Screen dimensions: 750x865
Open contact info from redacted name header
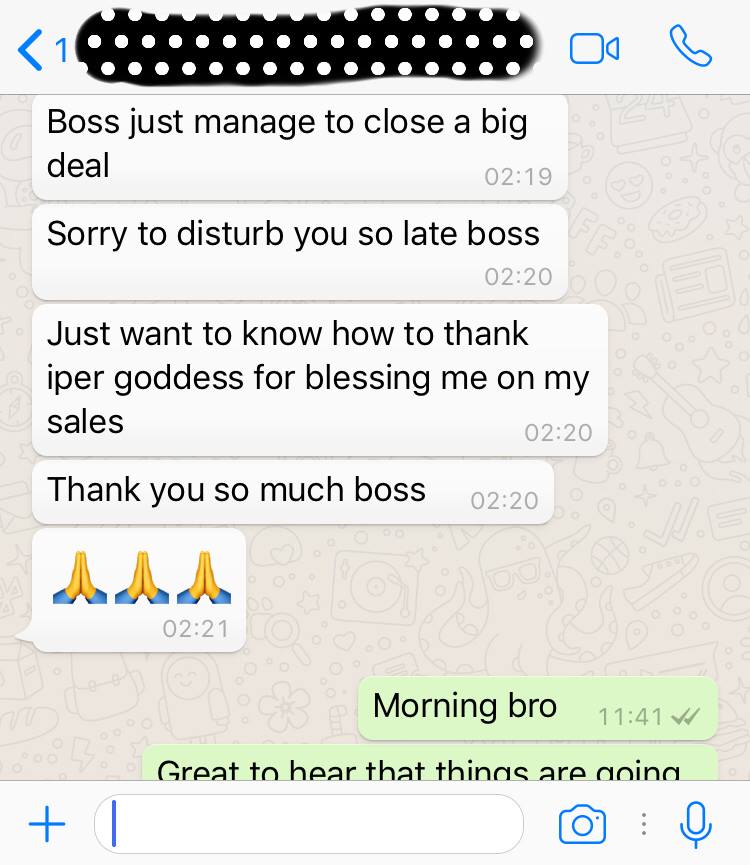(310, 47)
